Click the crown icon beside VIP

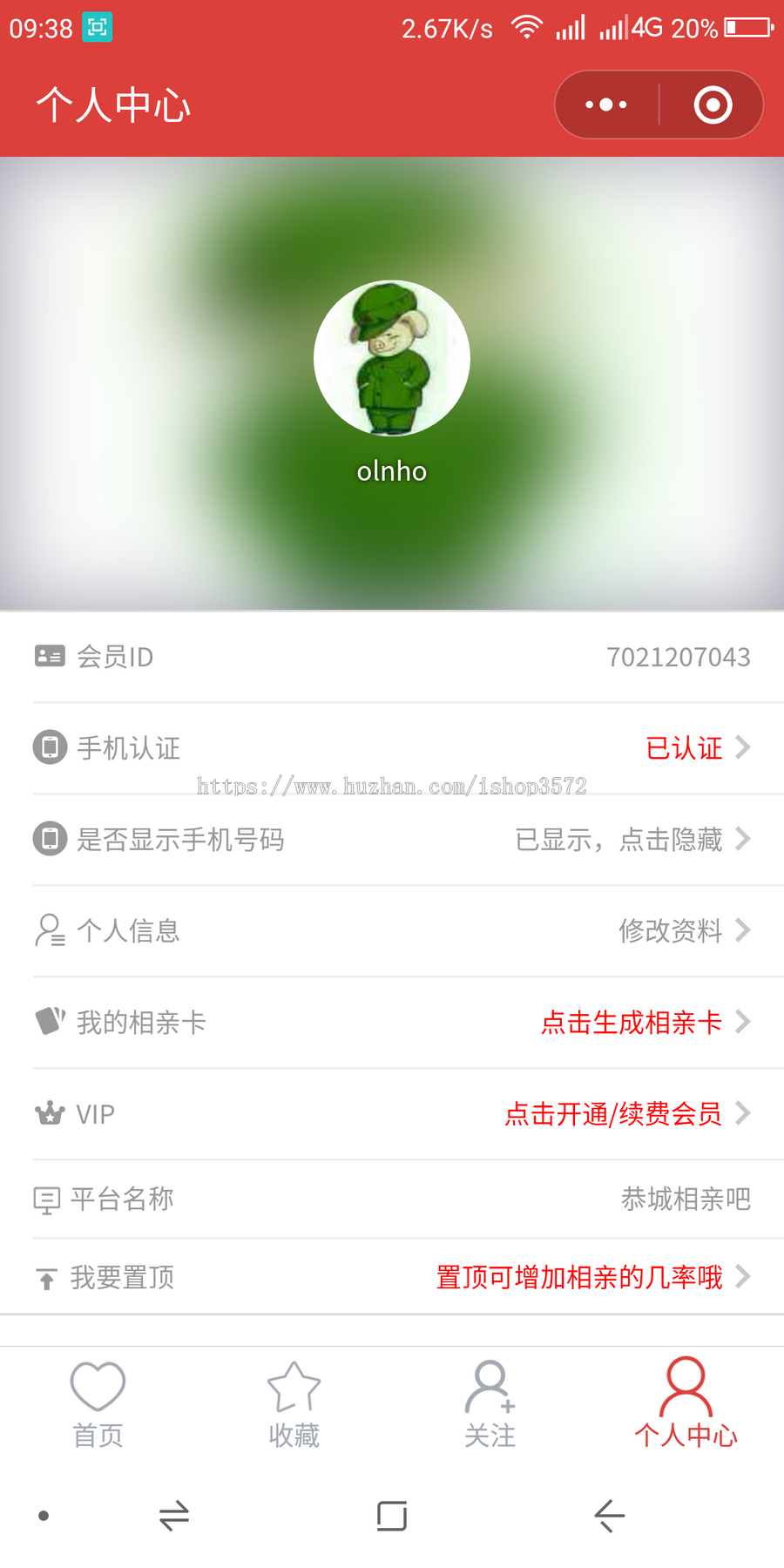point(49,1112)
